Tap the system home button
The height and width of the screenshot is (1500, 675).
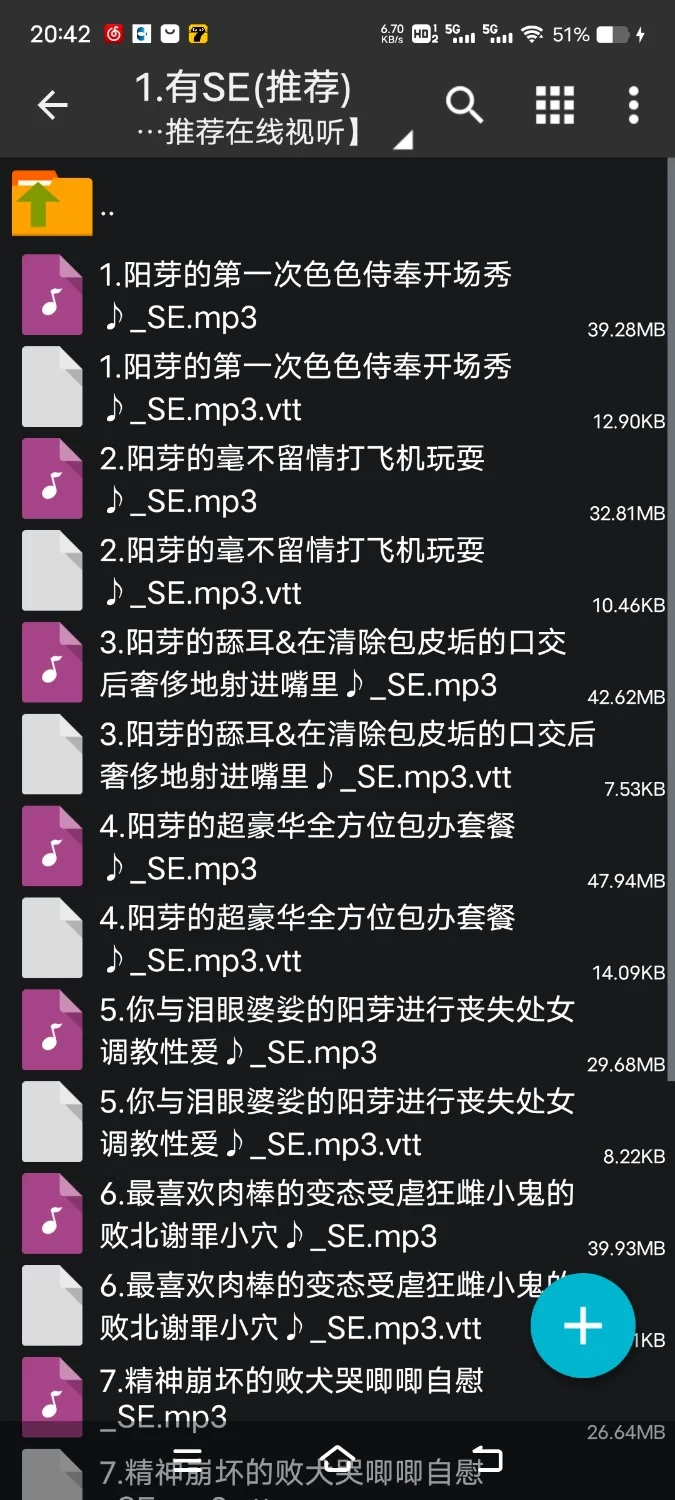[337, 1461]
